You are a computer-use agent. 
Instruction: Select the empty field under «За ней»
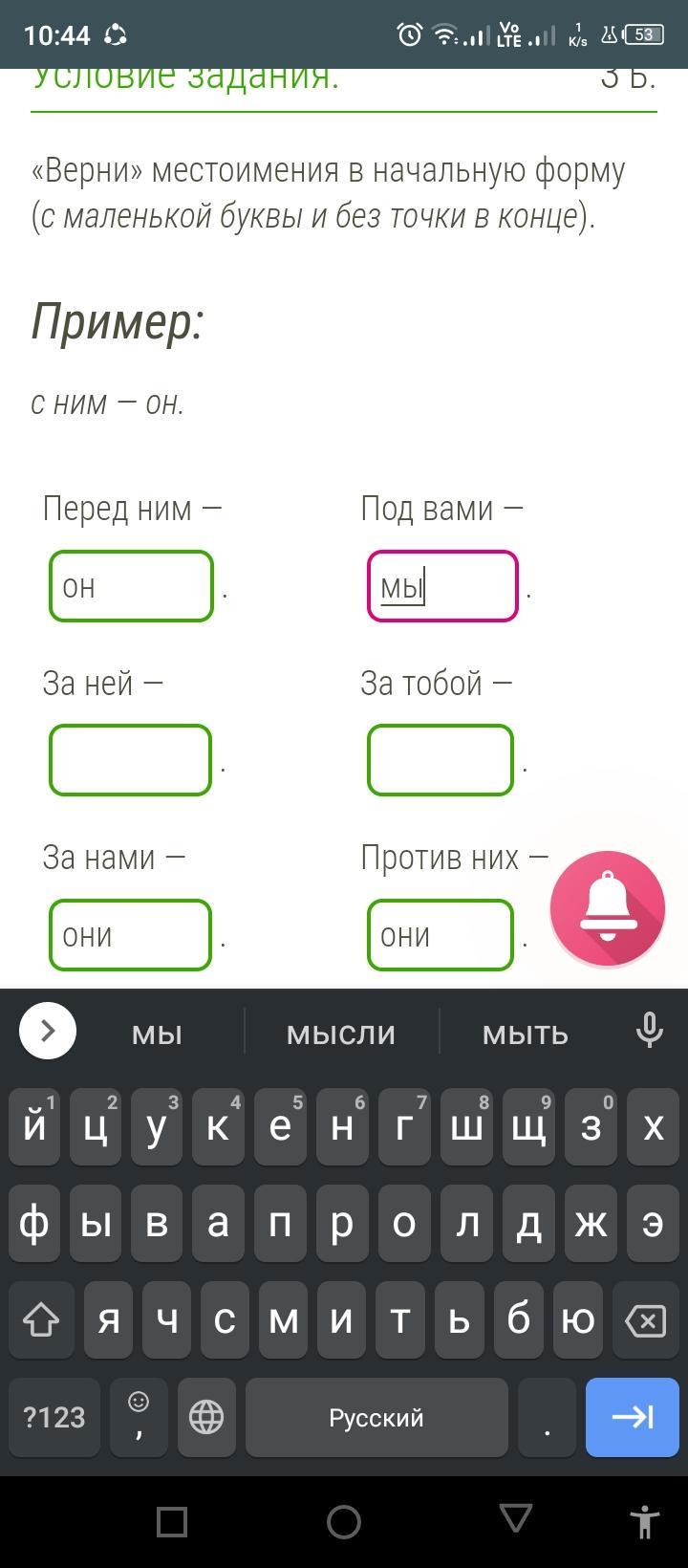coord(130,760)
